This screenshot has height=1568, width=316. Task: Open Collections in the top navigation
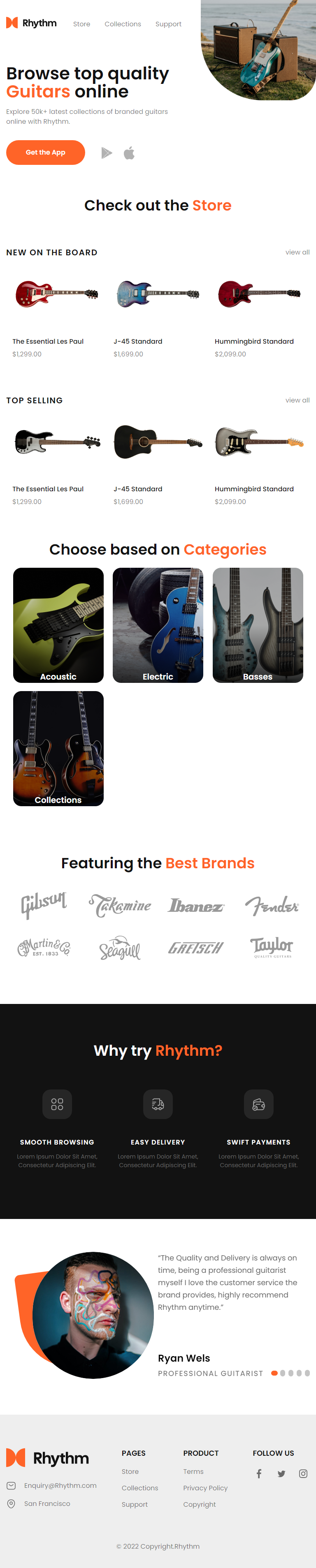click(x=122, y=24)
